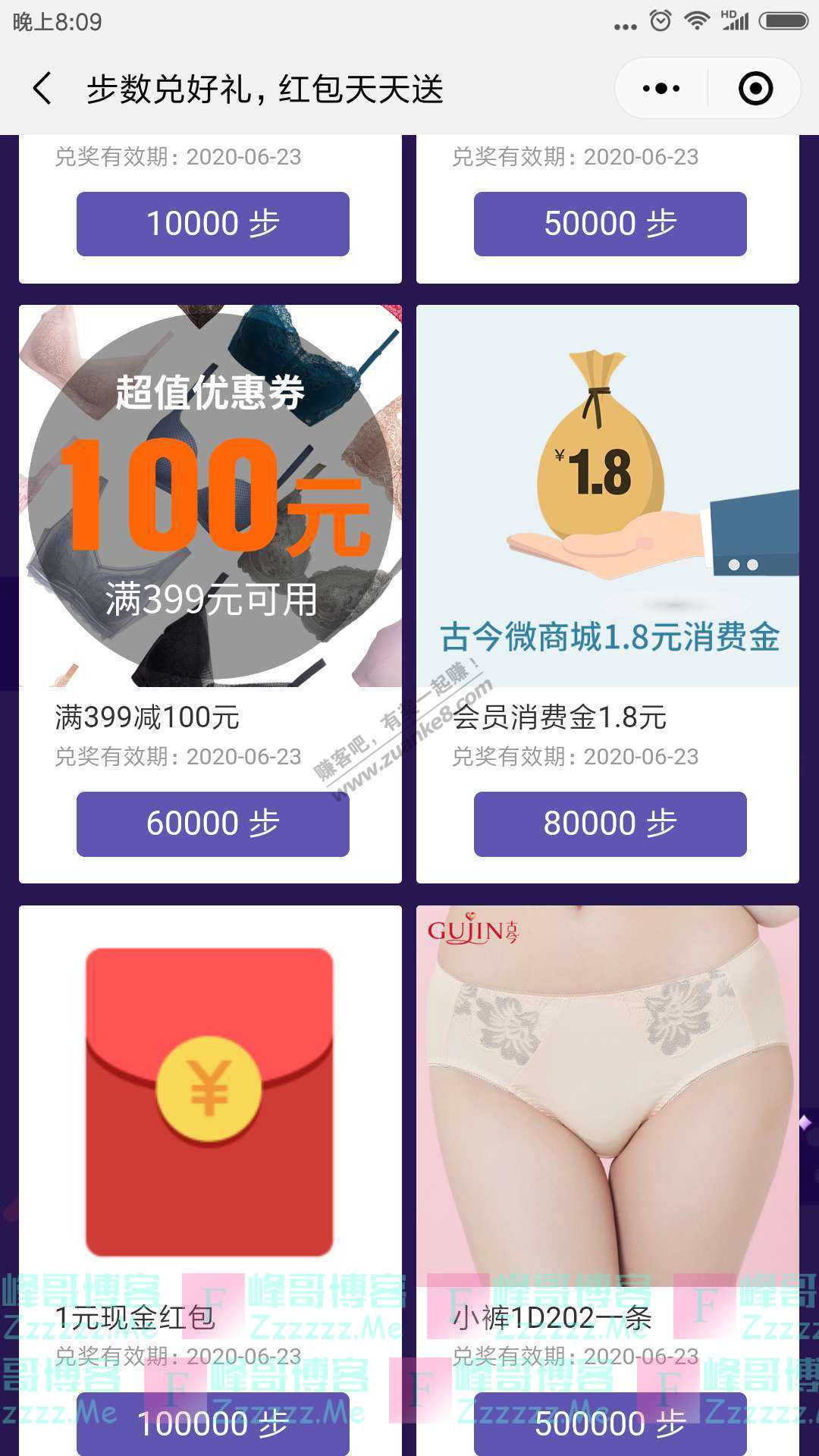The image size is (819, 1456).
Task: Open the 会员消费金1.8元 reward card
Action: [610, 531]
